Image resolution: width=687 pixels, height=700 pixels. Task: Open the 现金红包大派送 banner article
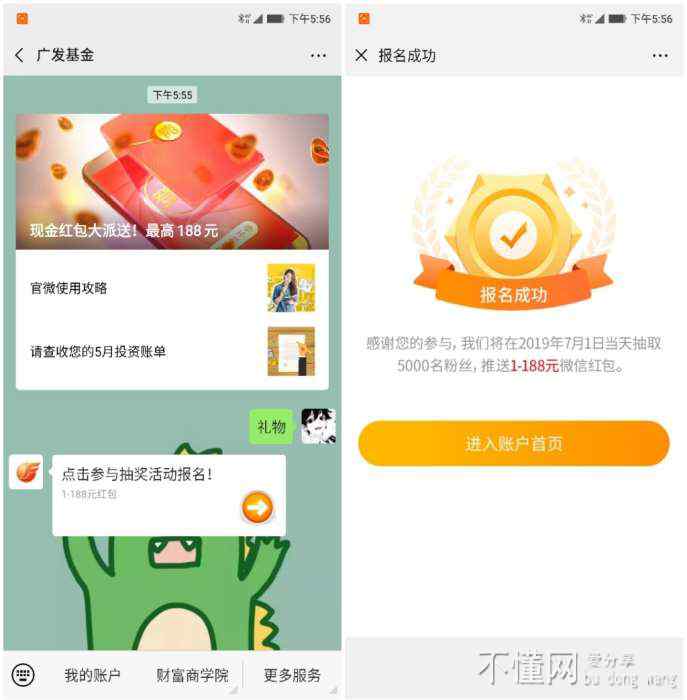172,181
